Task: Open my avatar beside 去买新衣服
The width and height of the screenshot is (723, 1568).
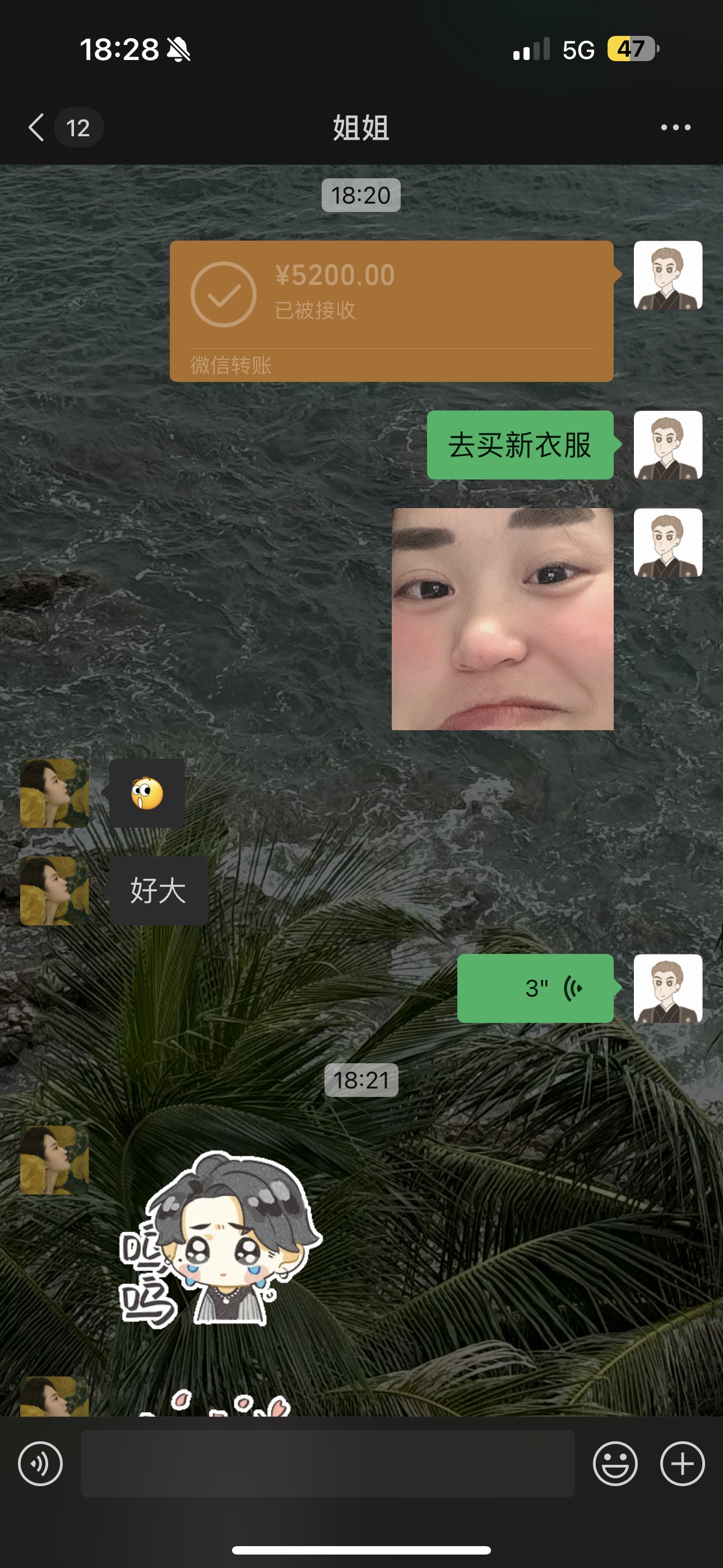Action: [668, 445]
